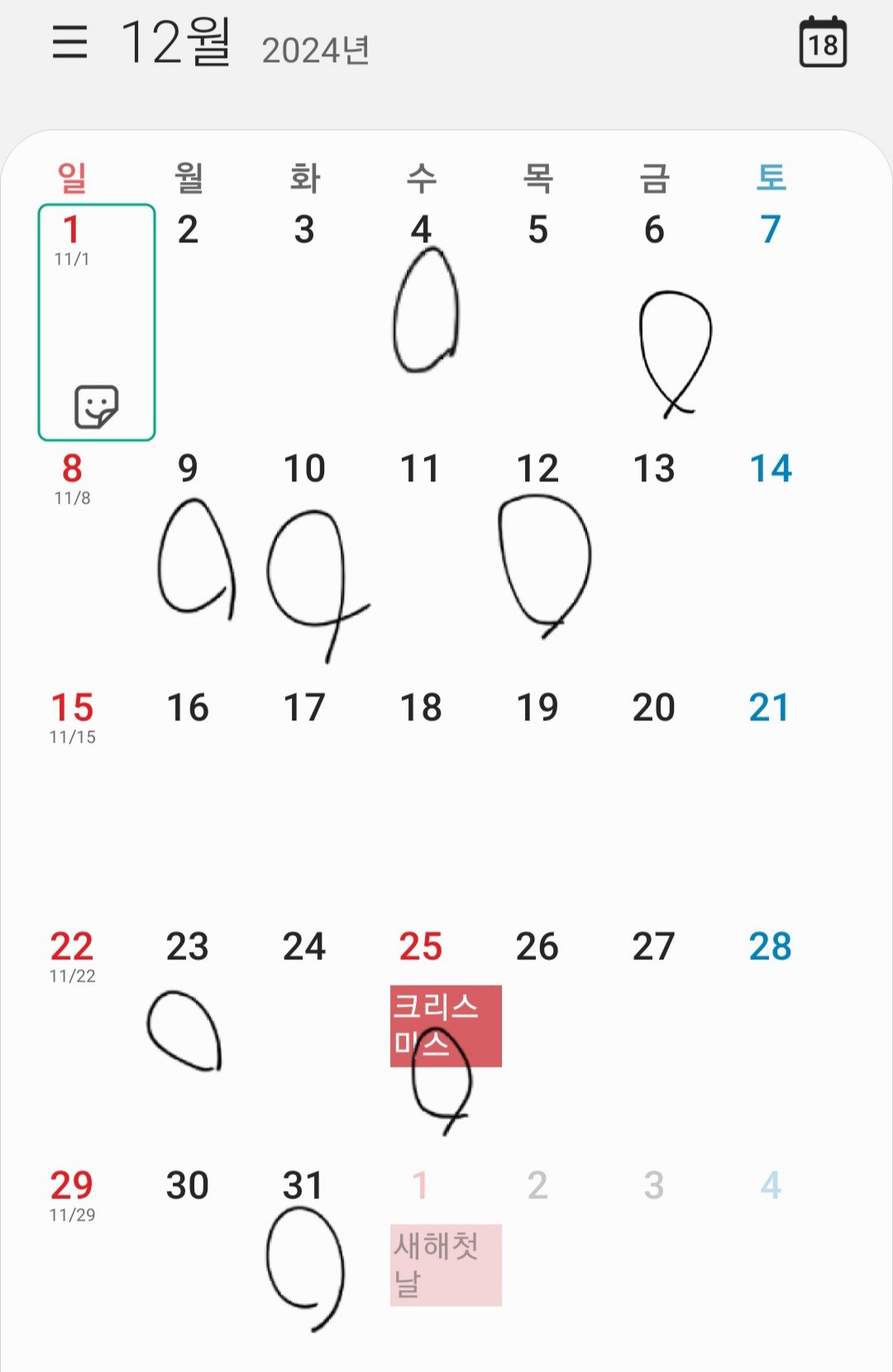
Task: Open the hamburger menu drawer
Action: tap(70, 41)
